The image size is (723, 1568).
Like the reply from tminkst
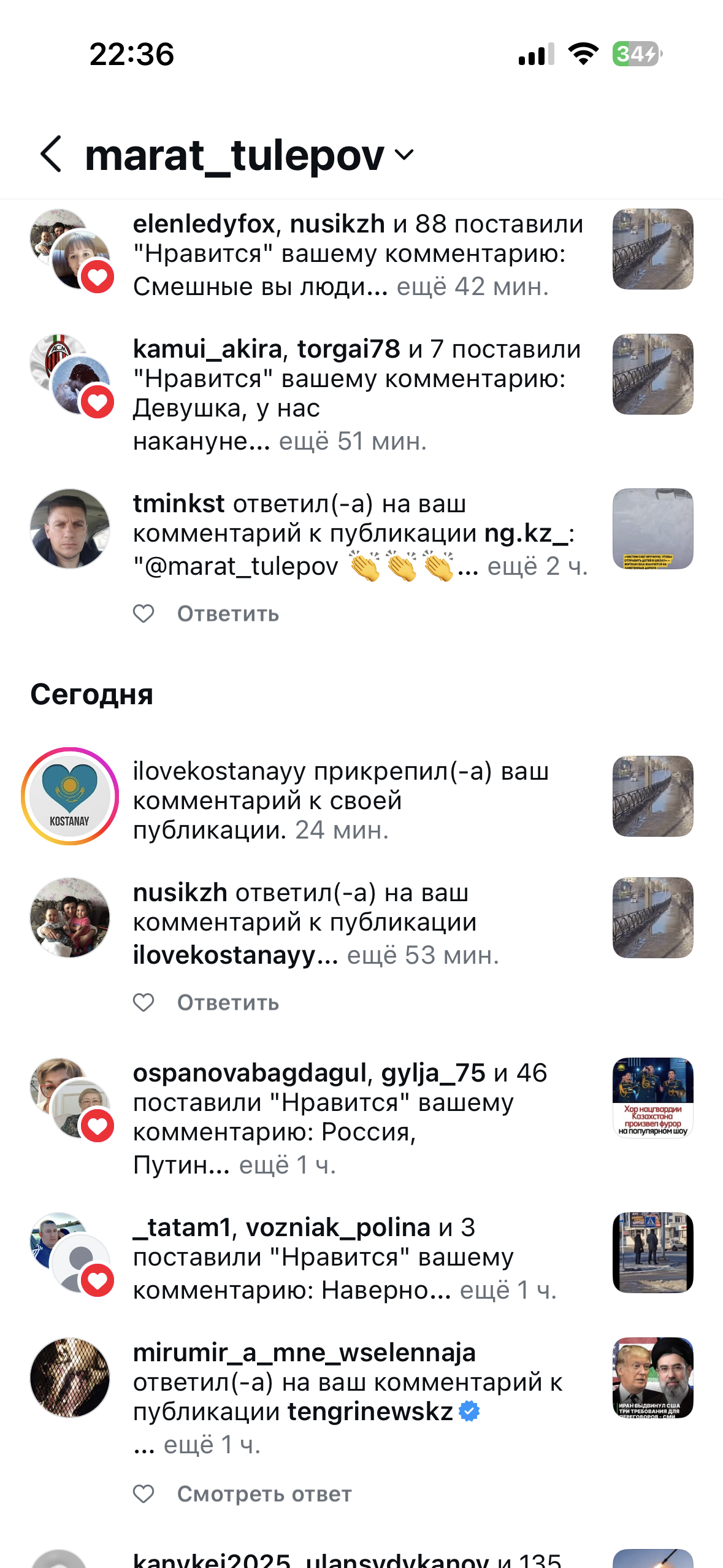[144, 613]
